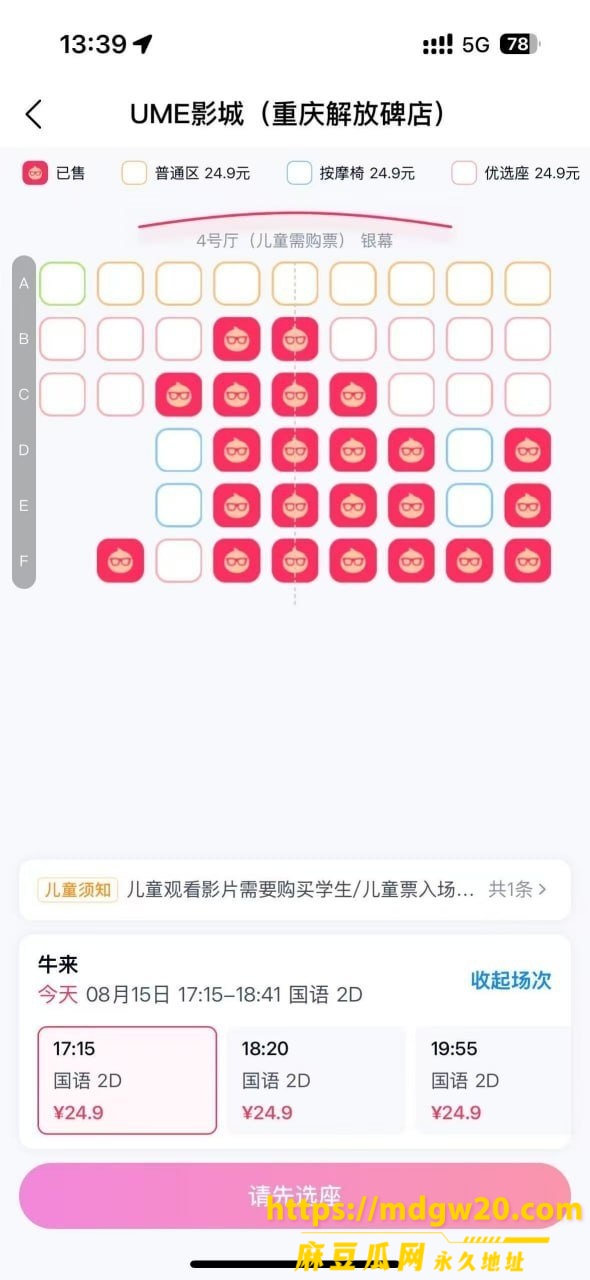590x1280 pixels.
Task: Select the last seat in row C
Action: coord(527,394)
